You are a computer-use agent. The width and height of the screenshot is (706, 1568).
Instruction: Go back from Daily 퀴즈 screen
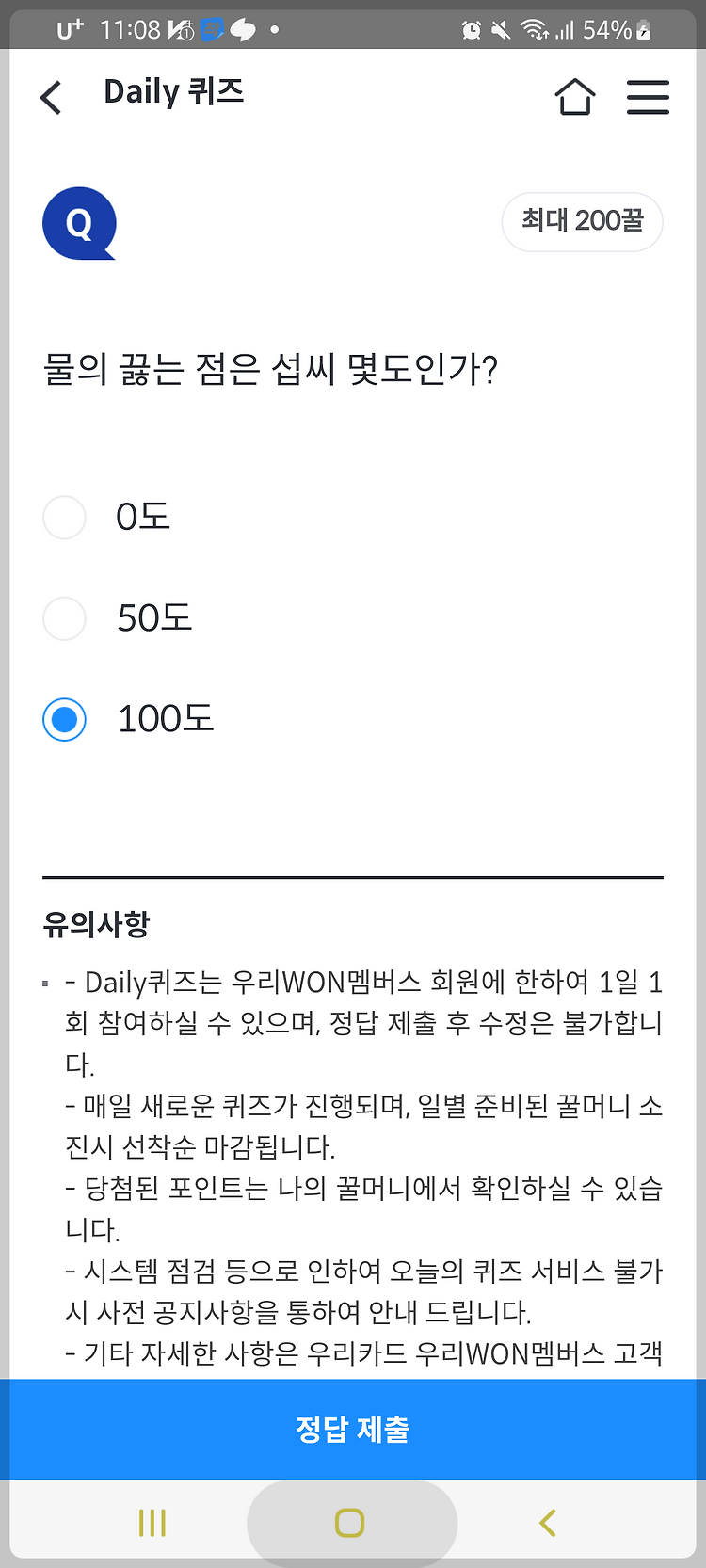tap(52, 97)
